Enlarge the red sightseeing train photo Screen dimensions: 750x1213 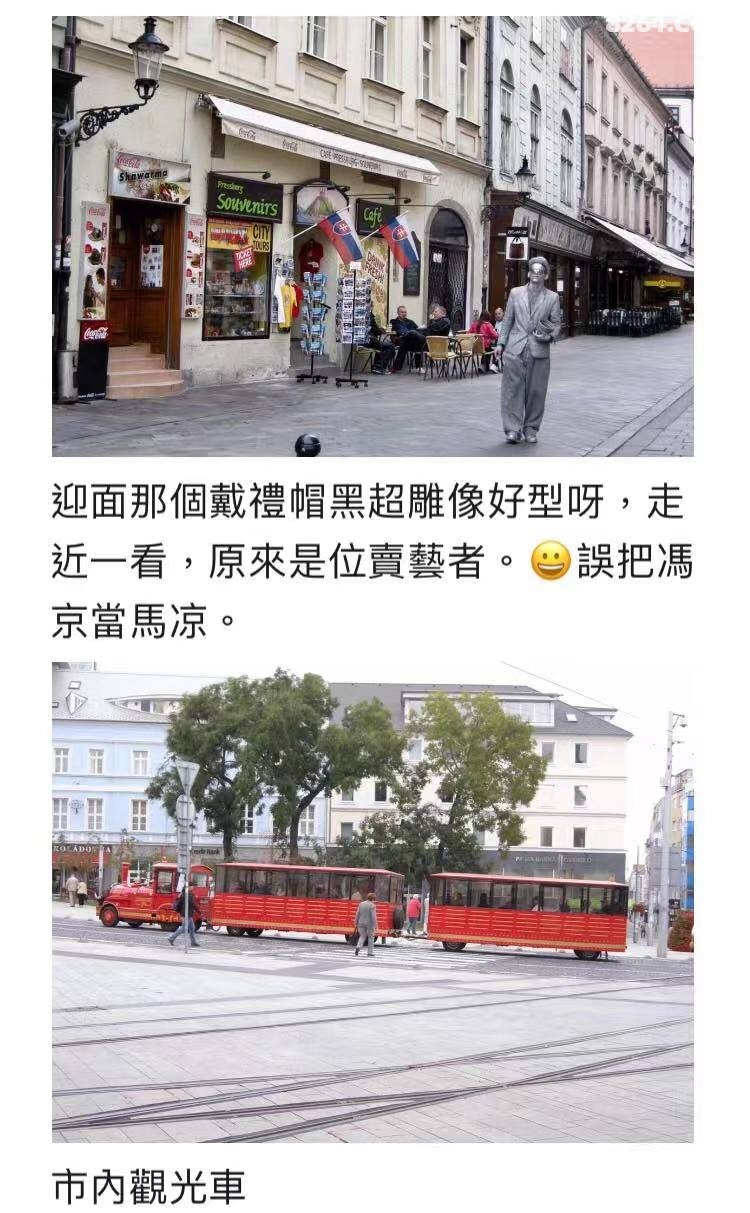click(372, 902)
